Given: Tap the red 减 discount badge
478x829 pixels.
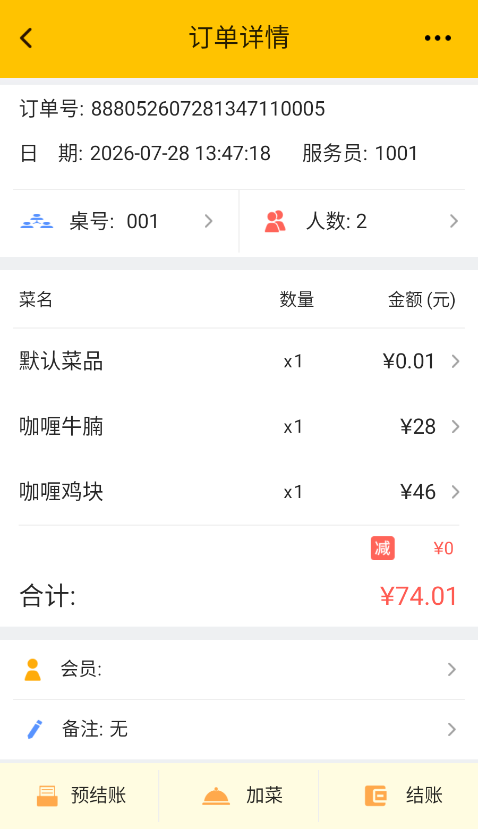Looking at the screenshot, I should [382, 548].
